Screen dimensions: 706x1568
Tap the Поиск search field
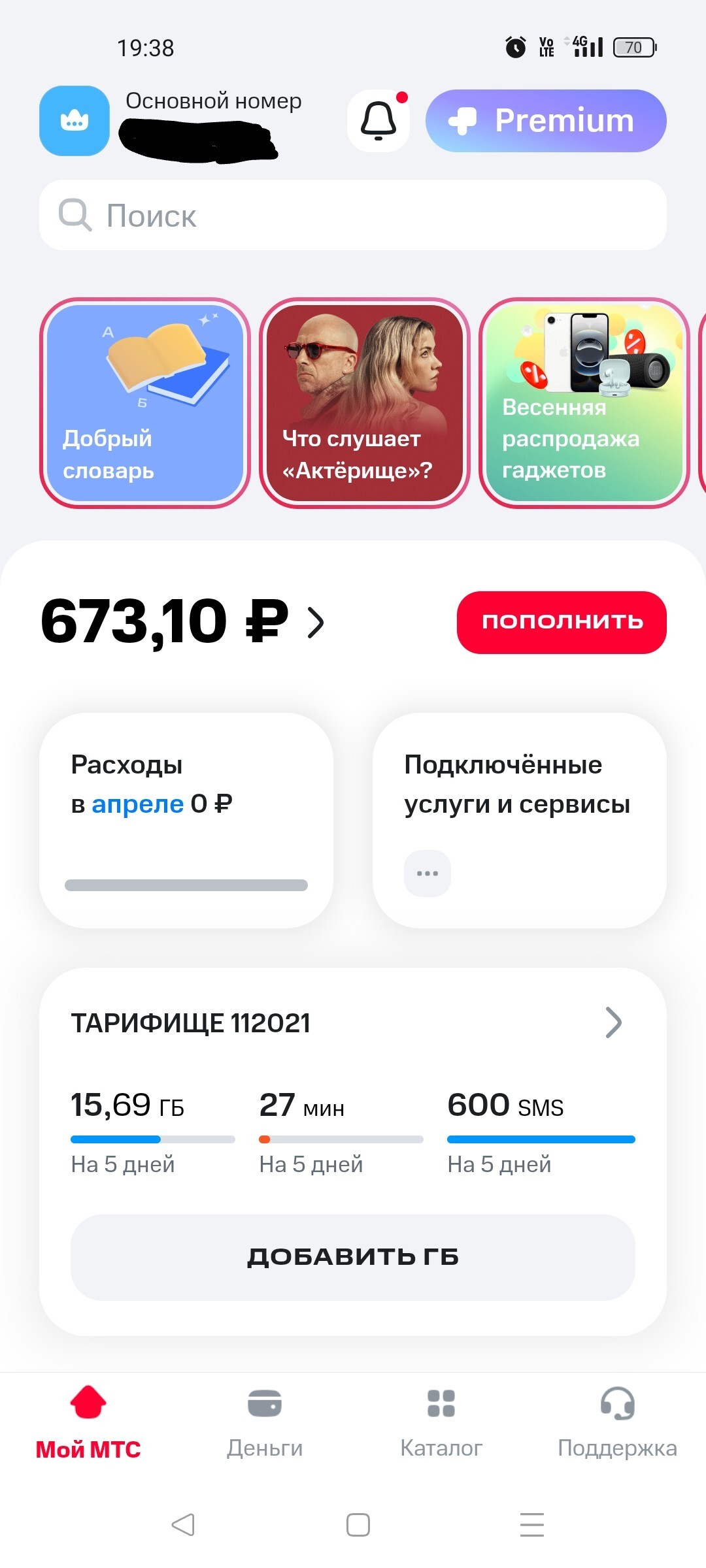pyautogui.click(x=353, y=215)
